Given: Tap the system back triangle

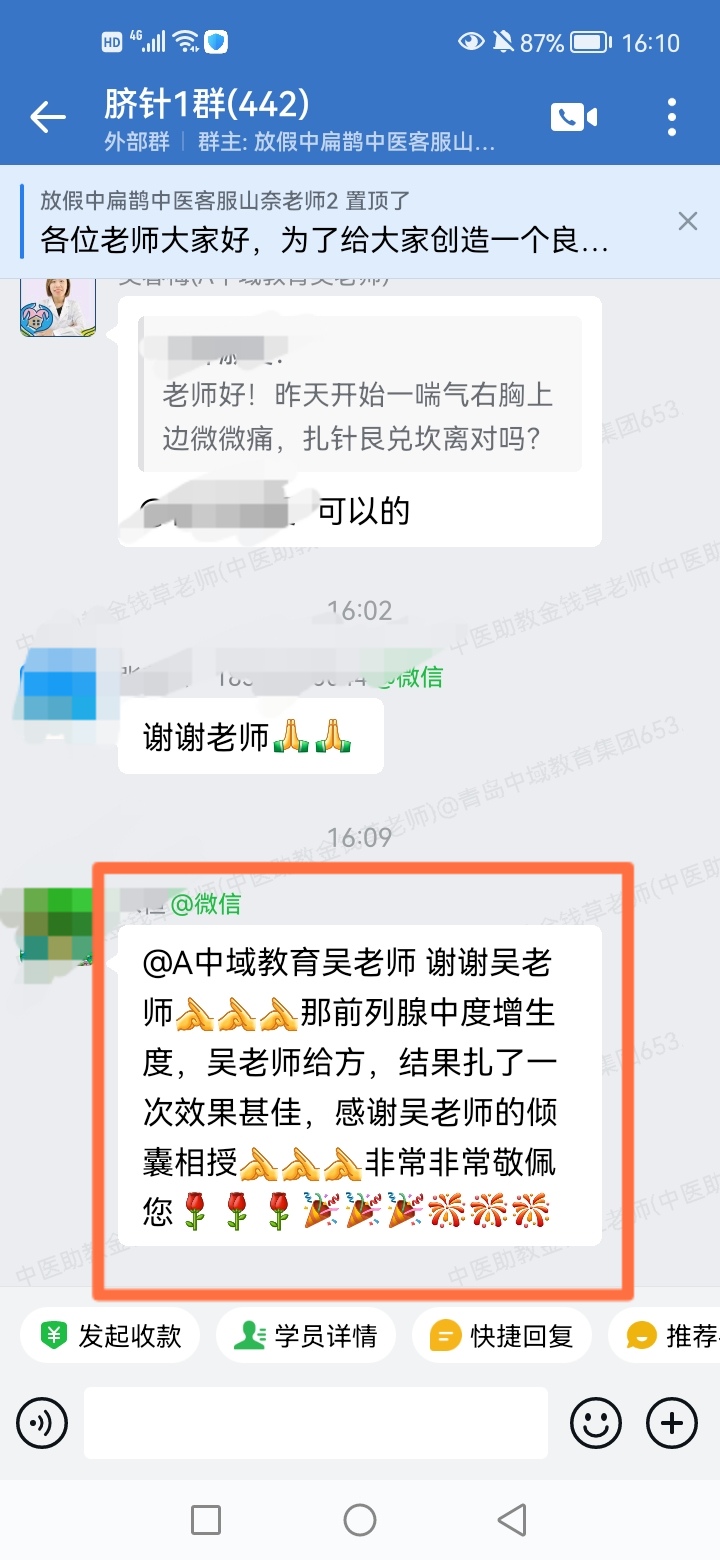Looking at the screenshot, I should [x=512, y=1520].
